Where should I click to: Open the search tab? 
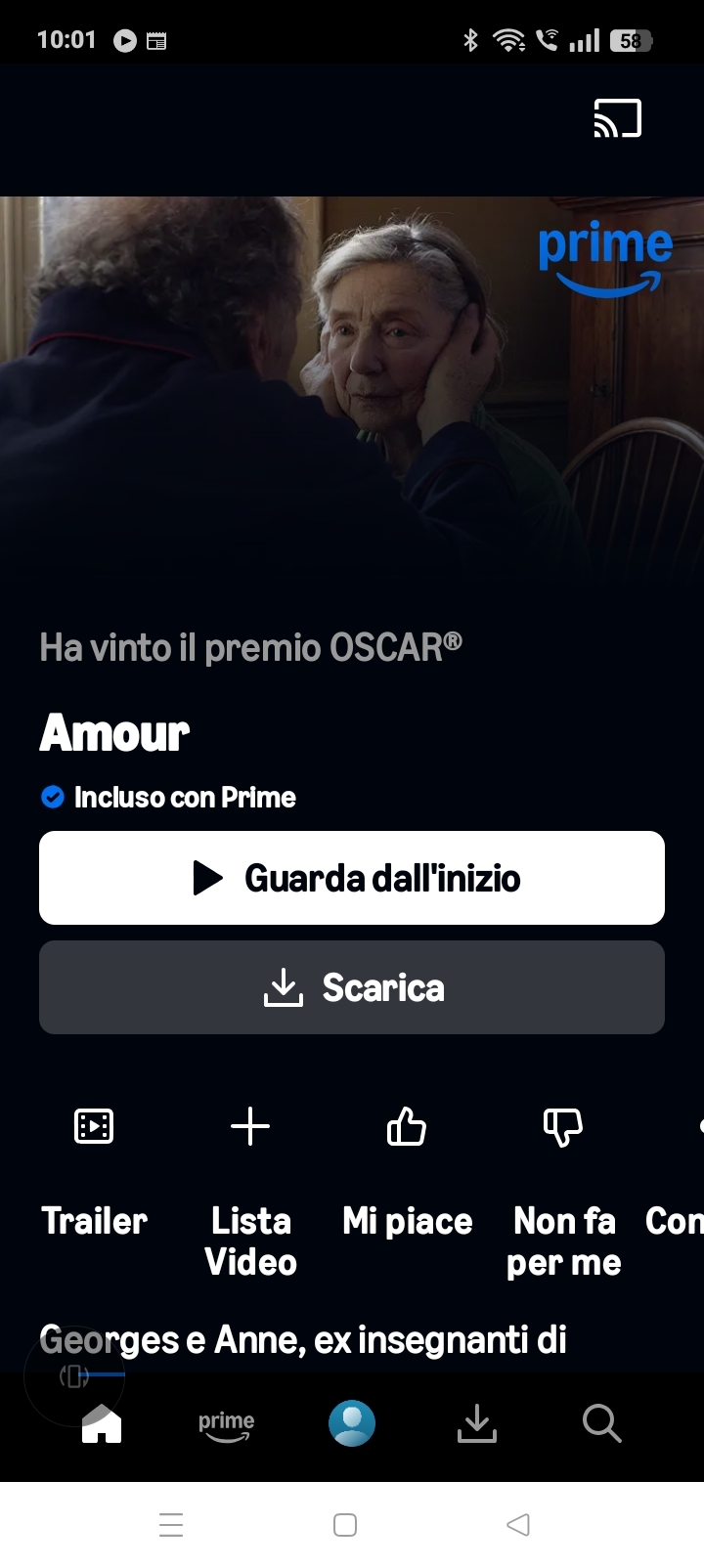(x=601, y=1423)
